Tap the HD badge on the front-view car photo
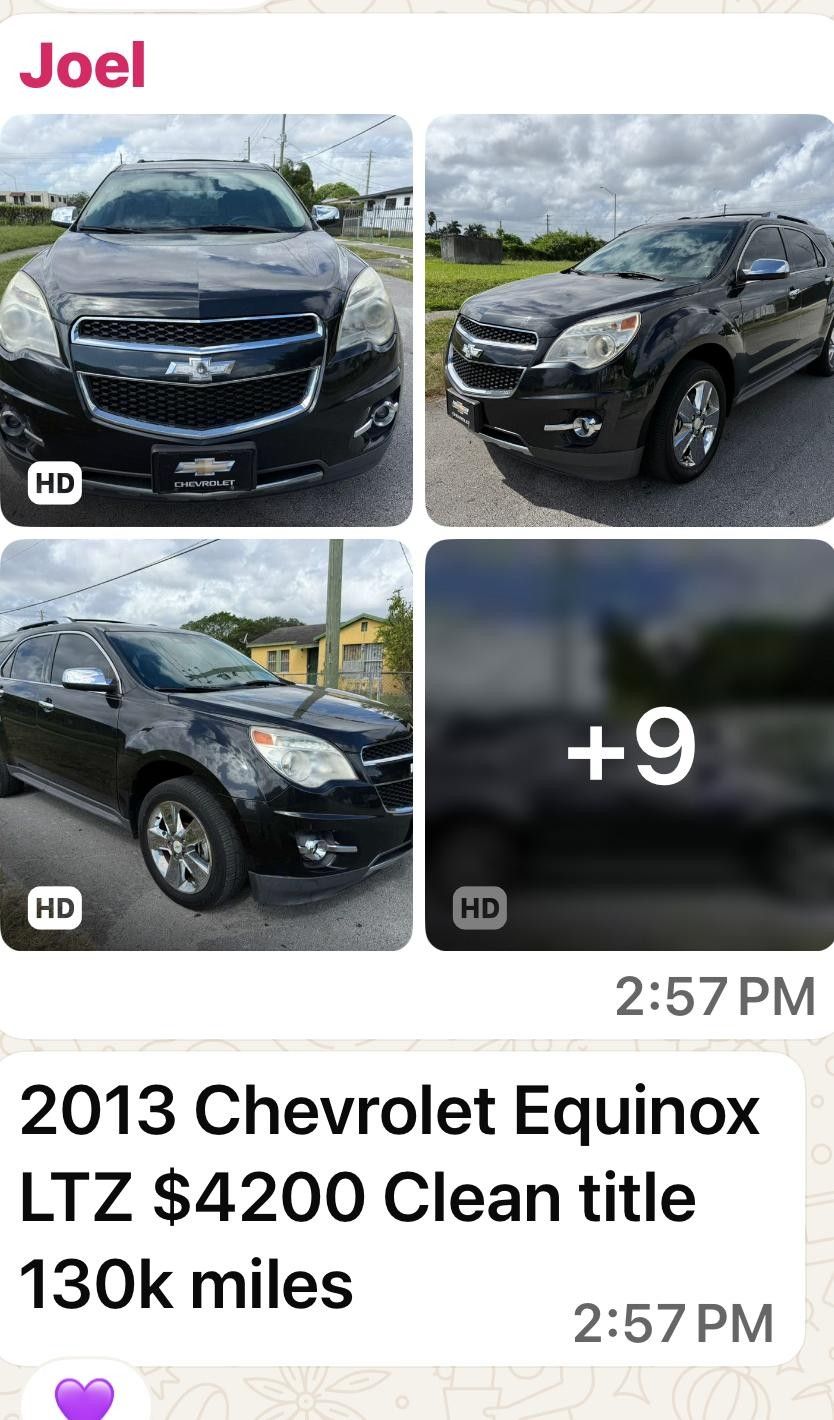This screenshot has height=1420, width=834. pos(55,484)
